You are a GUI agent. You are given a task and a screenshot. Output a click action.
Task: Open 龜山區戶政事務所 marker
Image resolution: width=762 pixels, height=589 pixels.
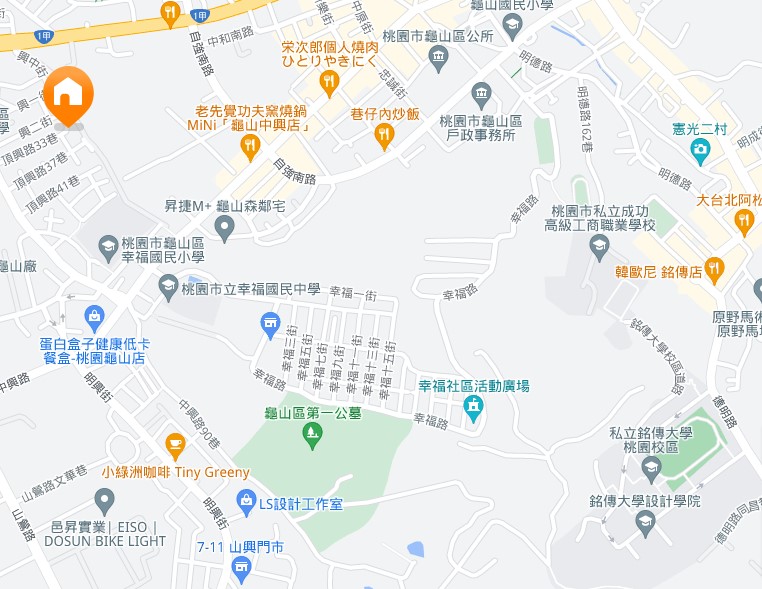pyautogui.click(x=482, y=96)
